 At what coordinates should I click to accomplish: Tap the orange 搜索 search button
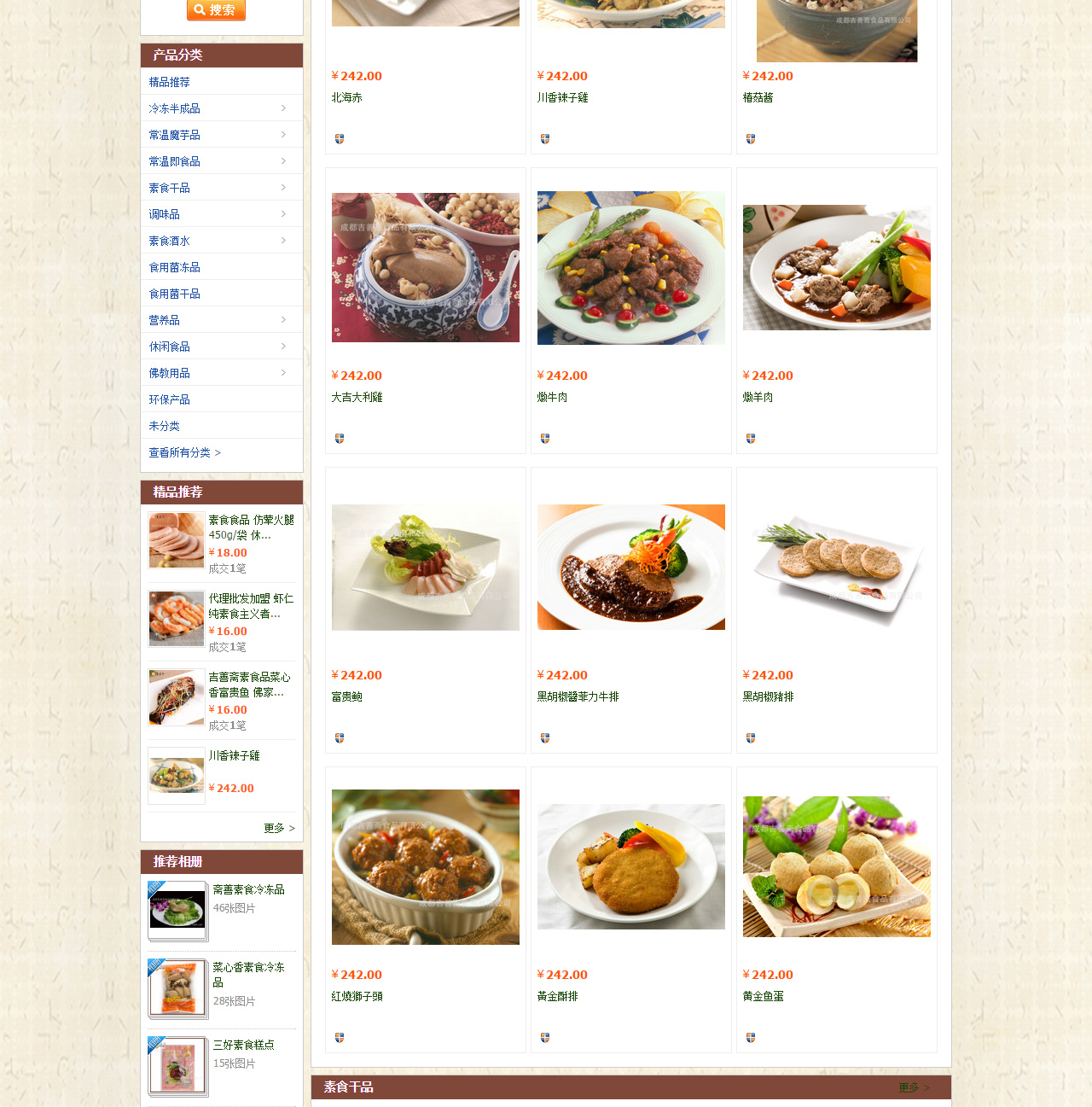click(x=216, y=10)
